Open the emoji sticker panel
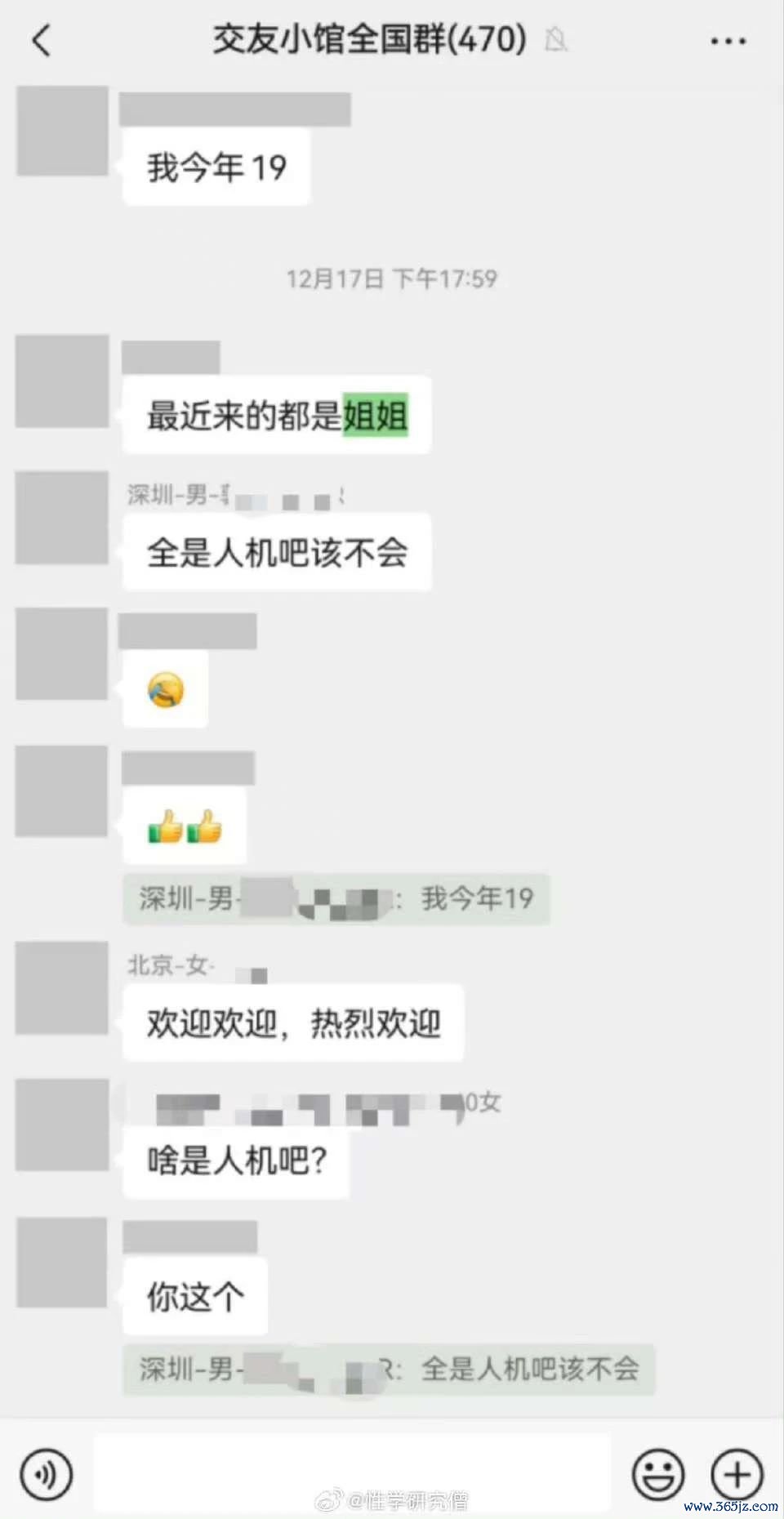The width and height of the screenshot is (784, 1519). 658,1474
